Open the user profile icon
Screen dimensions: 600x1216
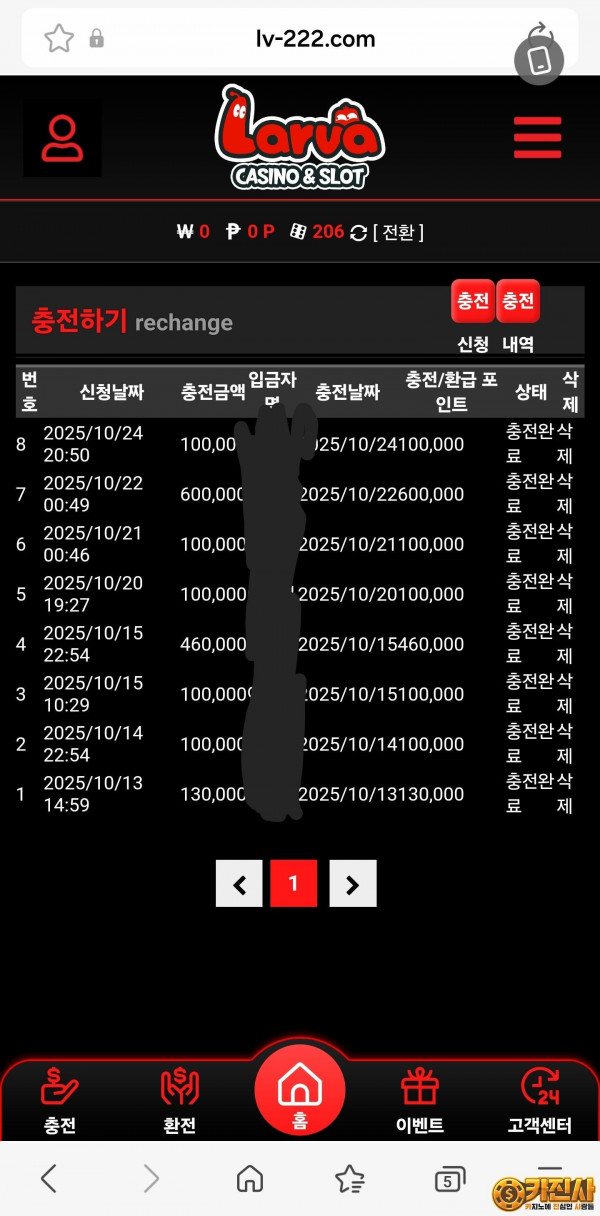click(x=62, y=138)
